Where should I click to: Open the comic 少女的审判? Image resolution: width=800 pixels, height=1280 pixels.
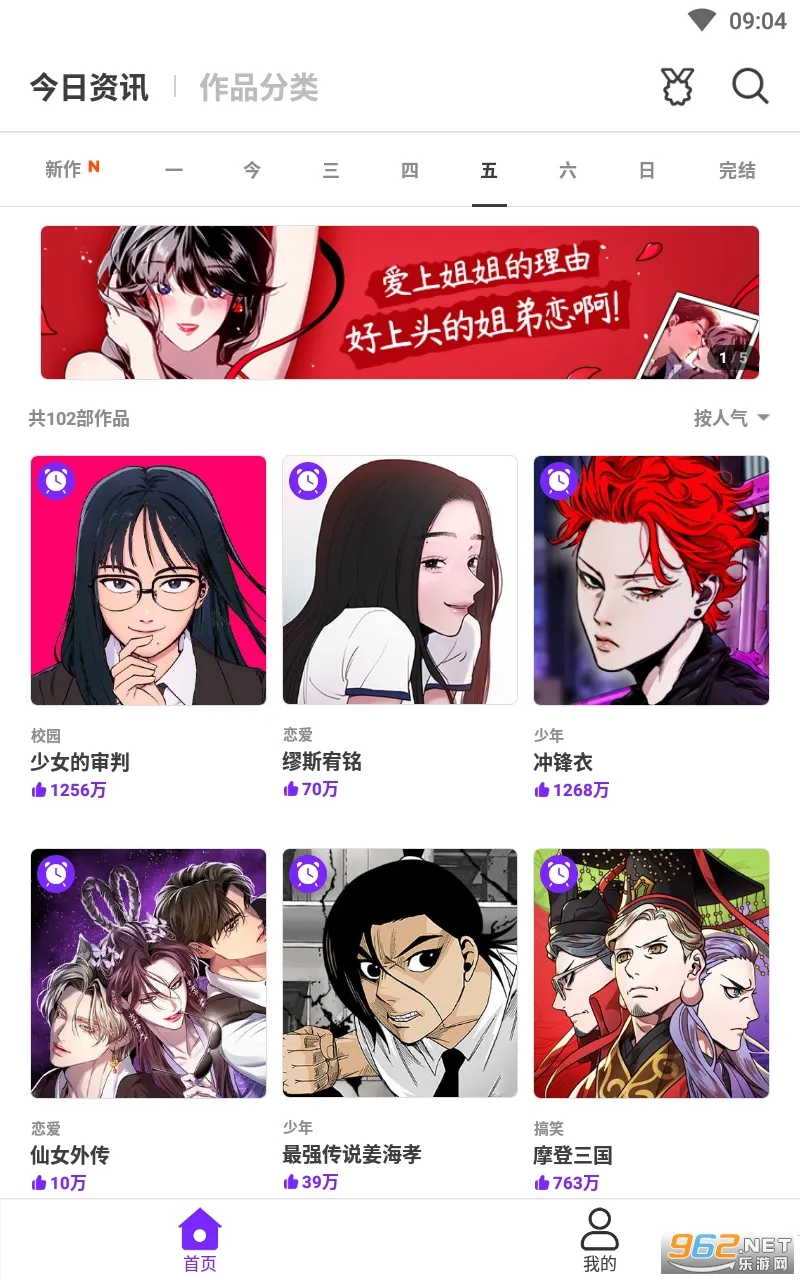click(148, 580)
